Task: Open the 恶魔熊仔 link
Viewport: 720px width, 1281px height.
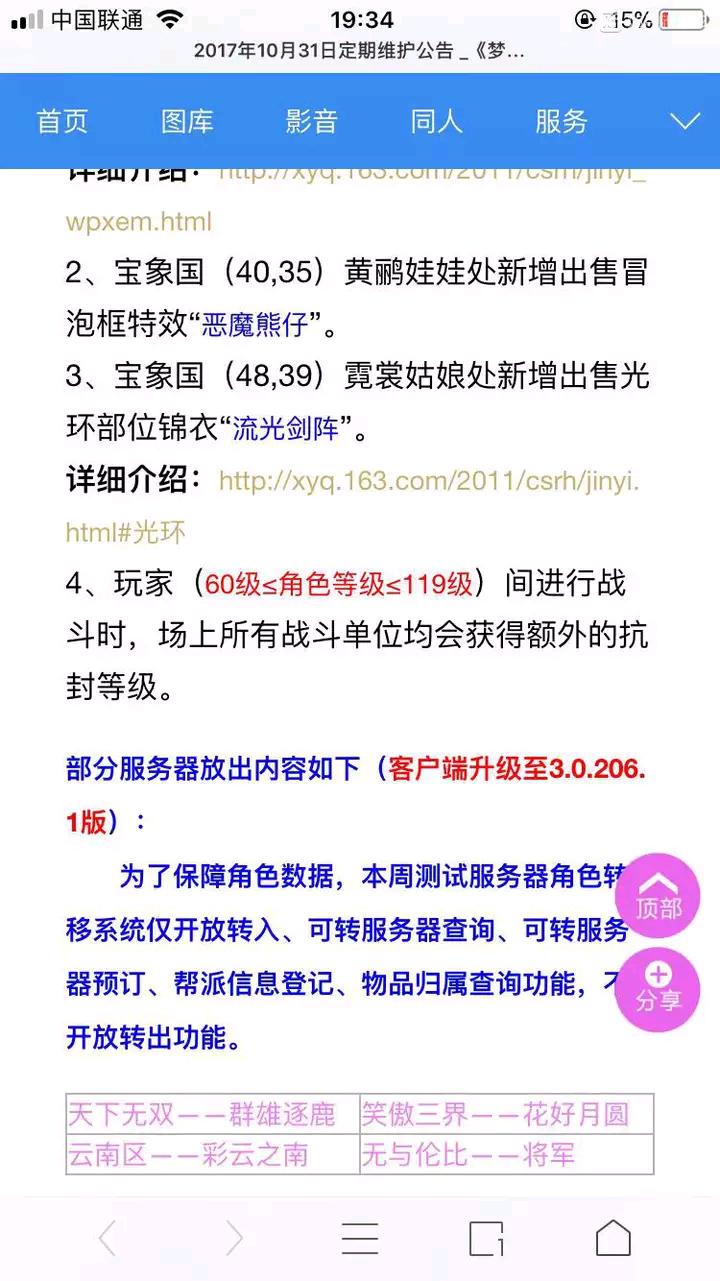Action: pos(255,324)
